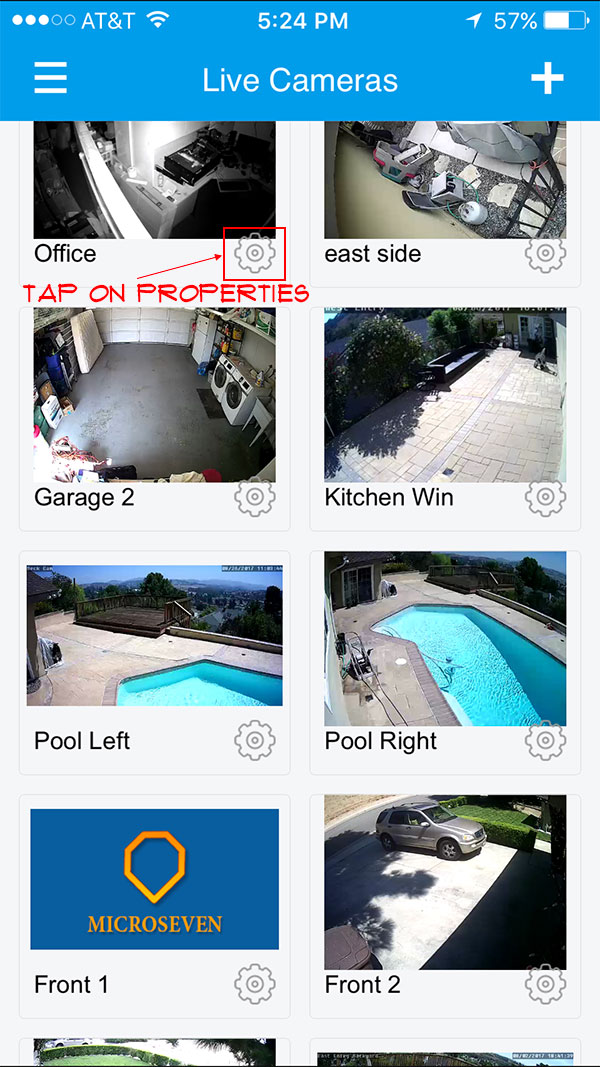Add a new camera with plus icon
Image resolution: width=600 pixels, height=1067 pixels.
click(548, 78)
